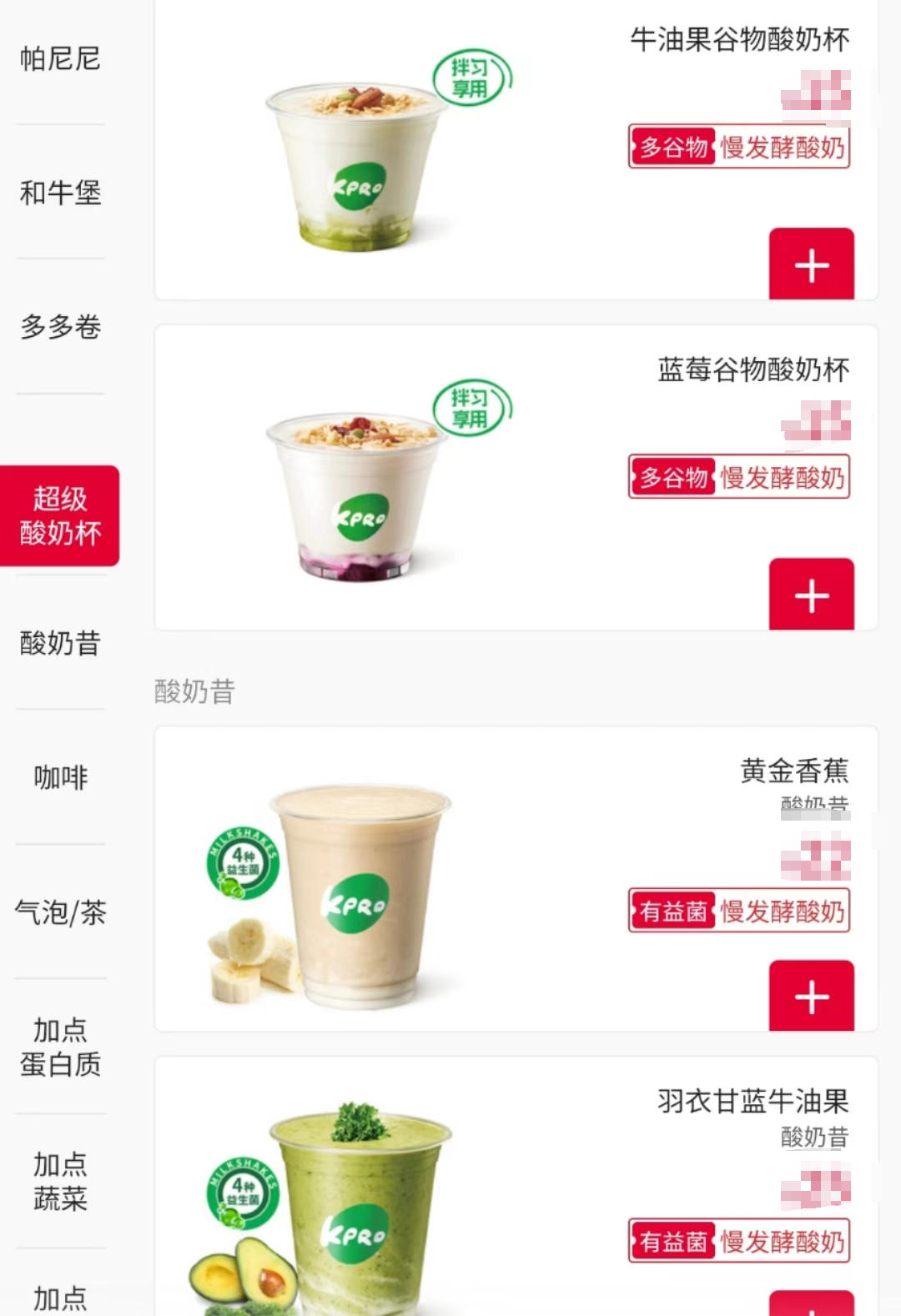Select the 超级酸奶杯 category

click(x=60, y=515)
